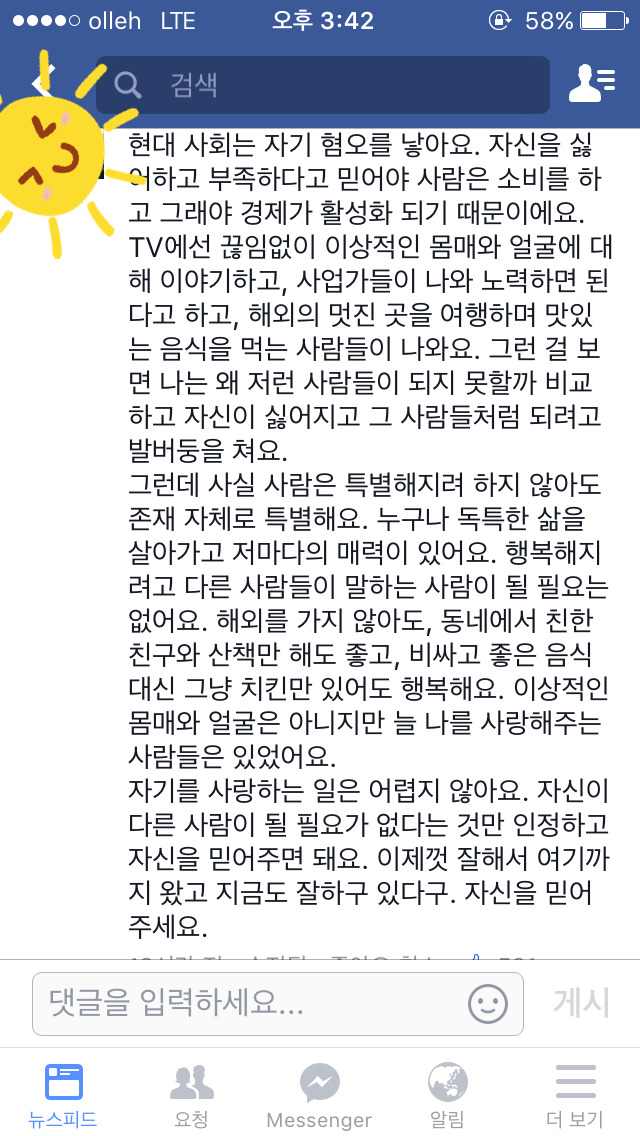Open the emoji sticker picker
This screenshot has height=1136, width=640.
coord(488,1003)
